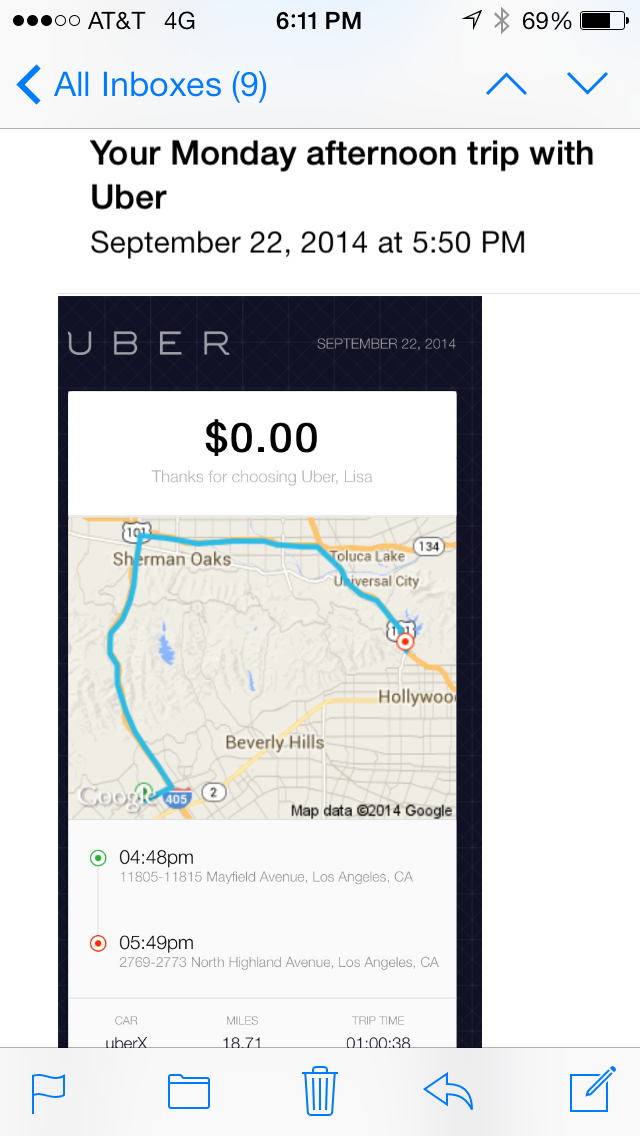Flag this Uber email
This screenshot has width=640, height=1136.
point(48,1091)
